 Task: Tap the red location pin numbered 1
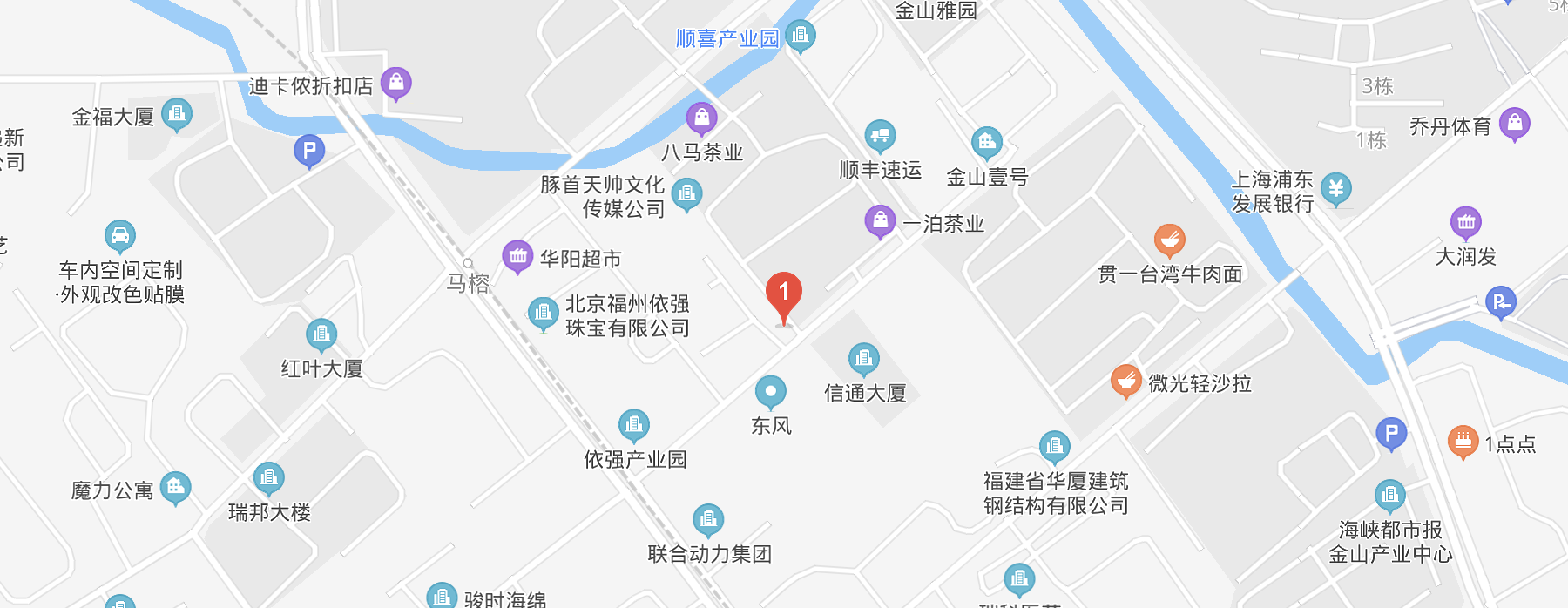783,293
